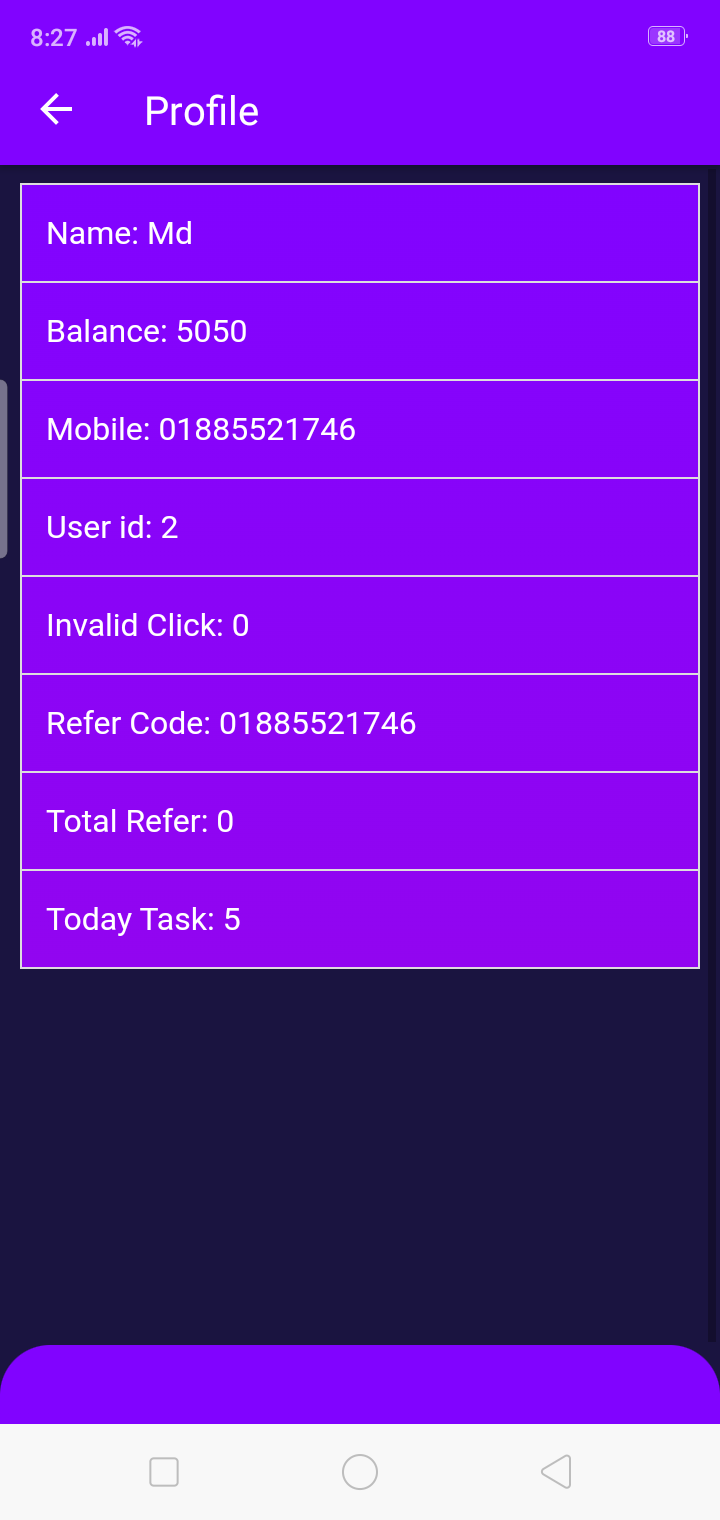
Task: Go back using the app bar arrow
Action: pyautogui.click(x=56, y=110)
